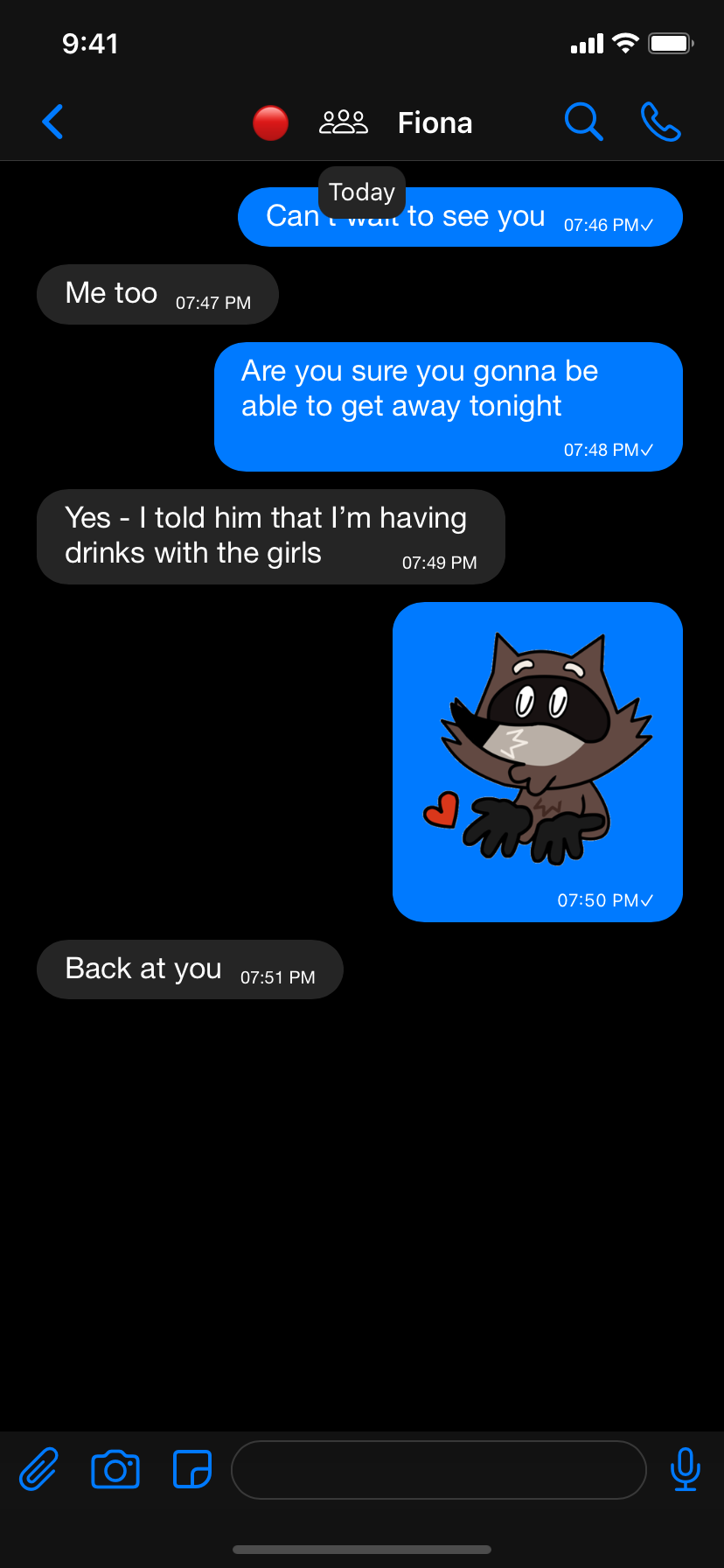724x1568 pixels.
Task: Attach a file using the paperclip
Action: point(39,1469)
